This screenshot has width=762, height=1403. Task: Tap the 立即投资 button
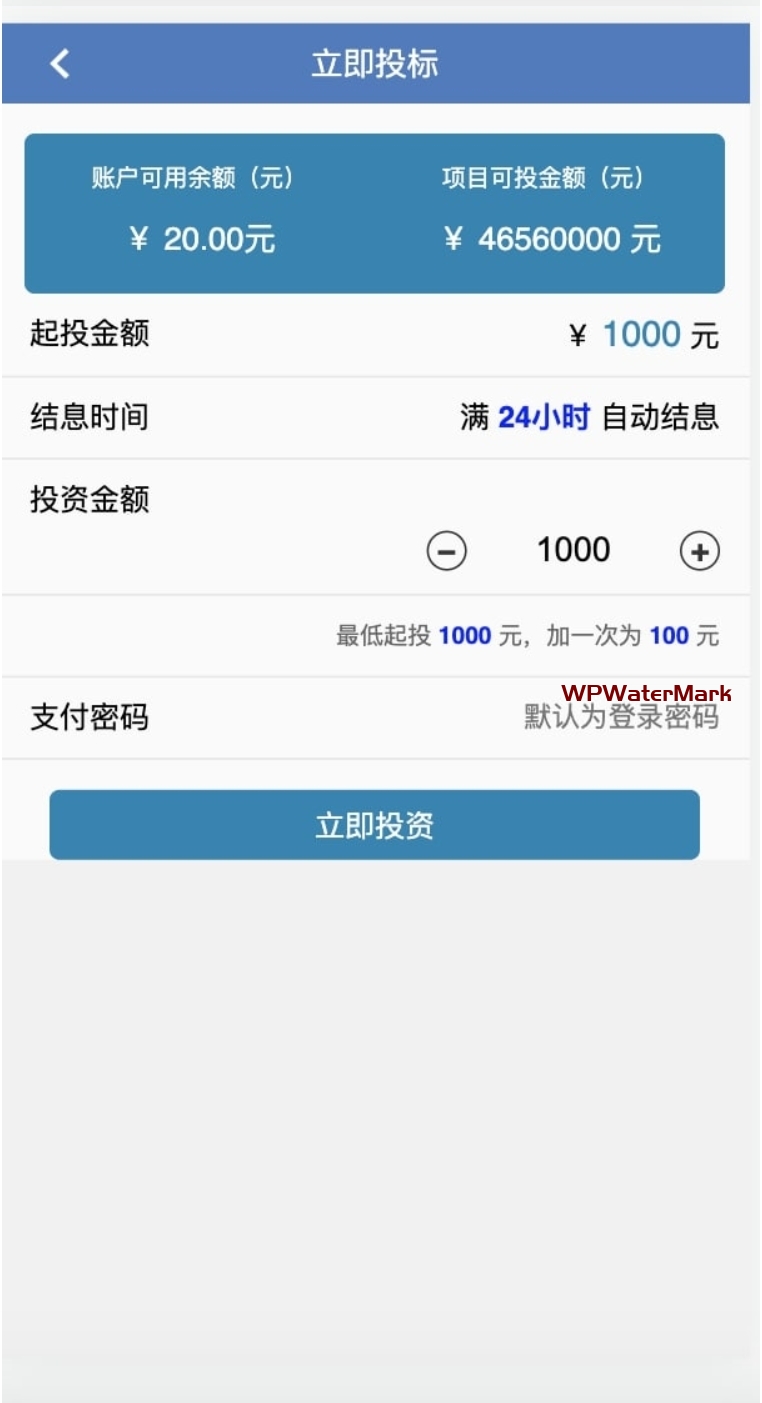point(374,825)
